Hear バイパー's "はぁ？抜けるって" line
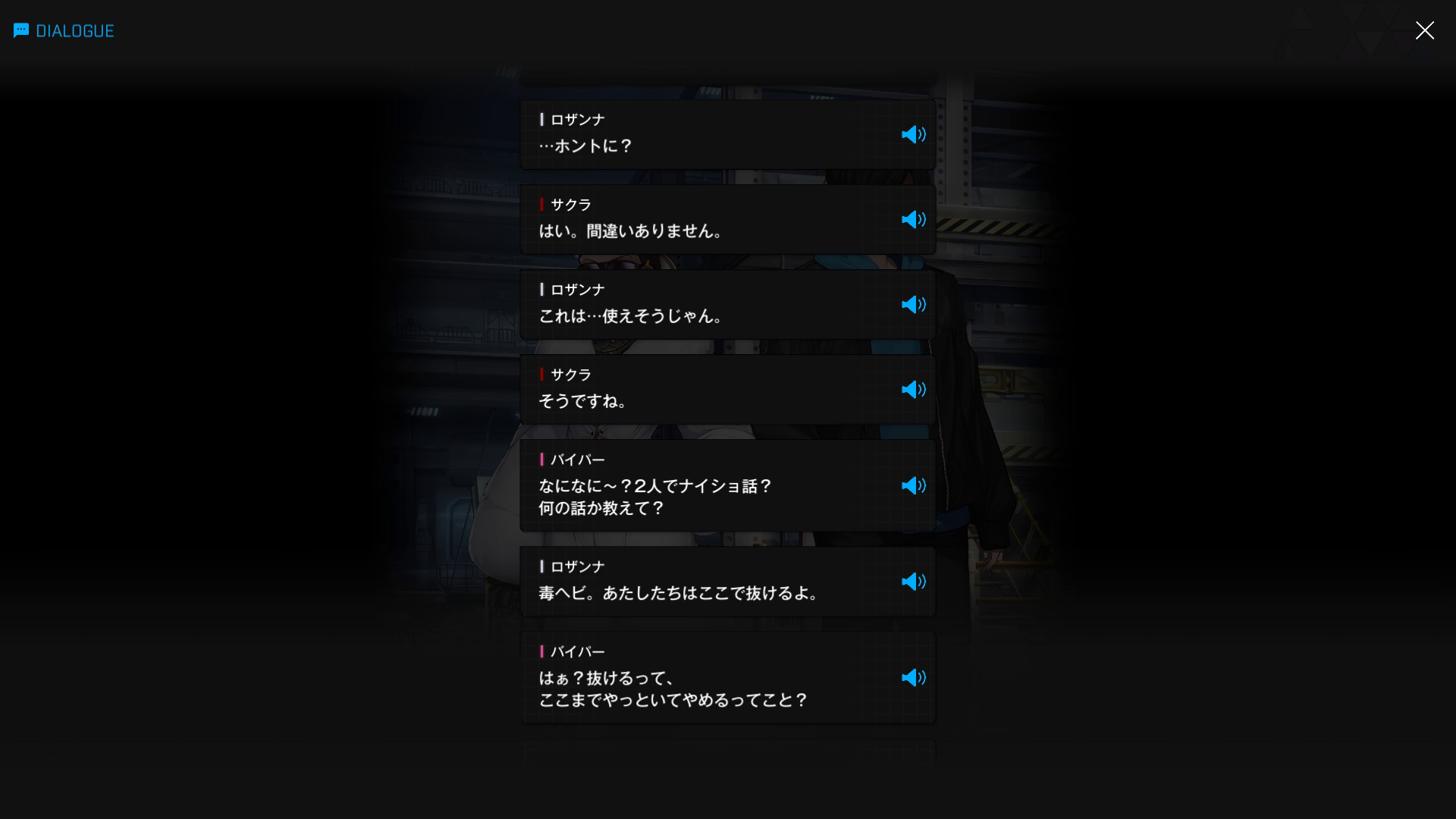The image size is (1456, 819). [x=913, y=678]
